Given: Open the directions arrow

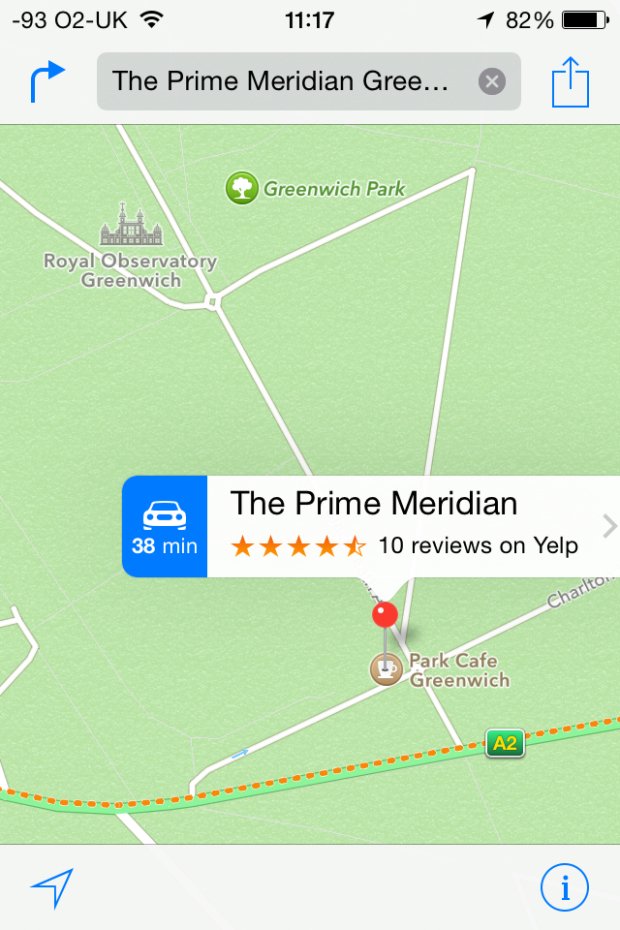Looking at the screenshot, I should (47, 81).
